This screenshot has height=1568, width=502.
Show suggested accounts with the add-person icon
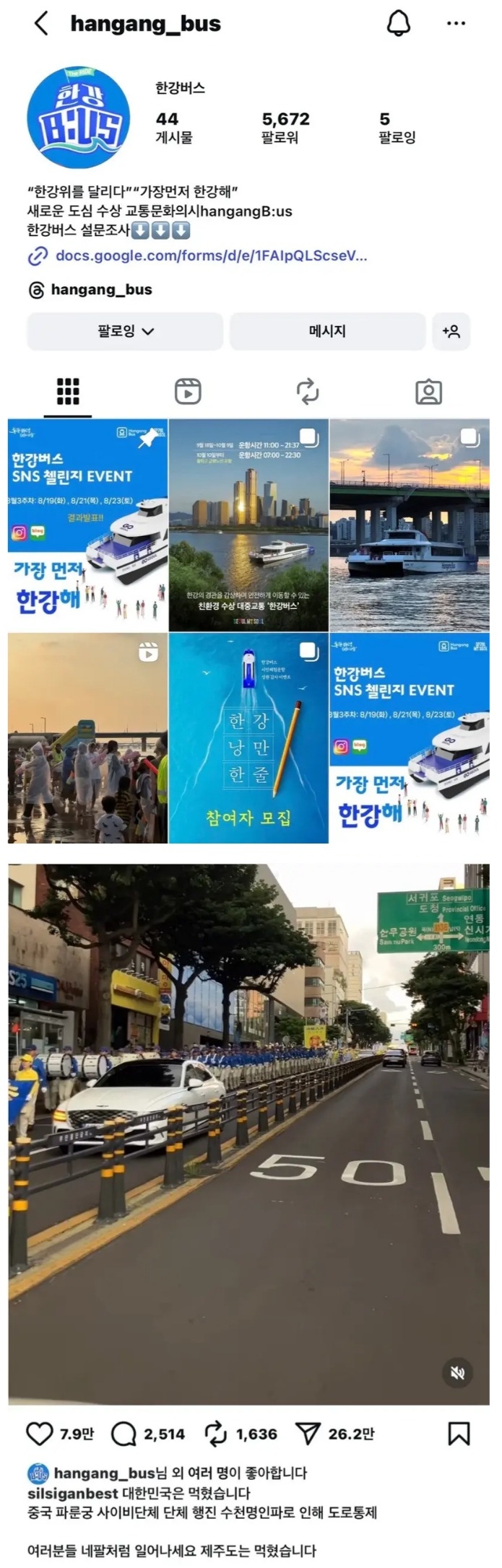coord(451,331)
